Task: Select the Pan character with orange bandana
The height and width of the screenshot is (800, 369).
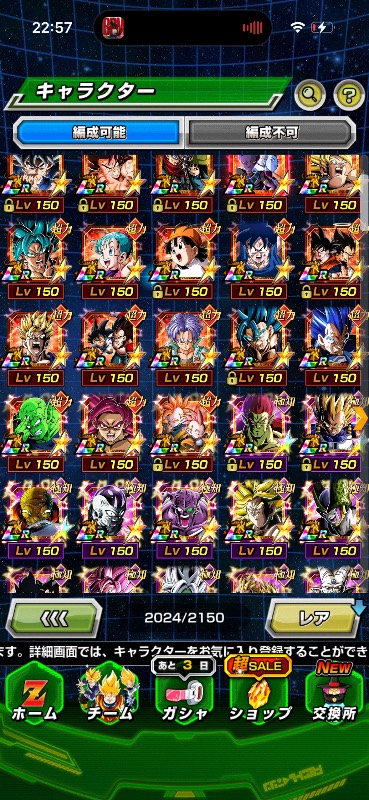Action: 185,260
